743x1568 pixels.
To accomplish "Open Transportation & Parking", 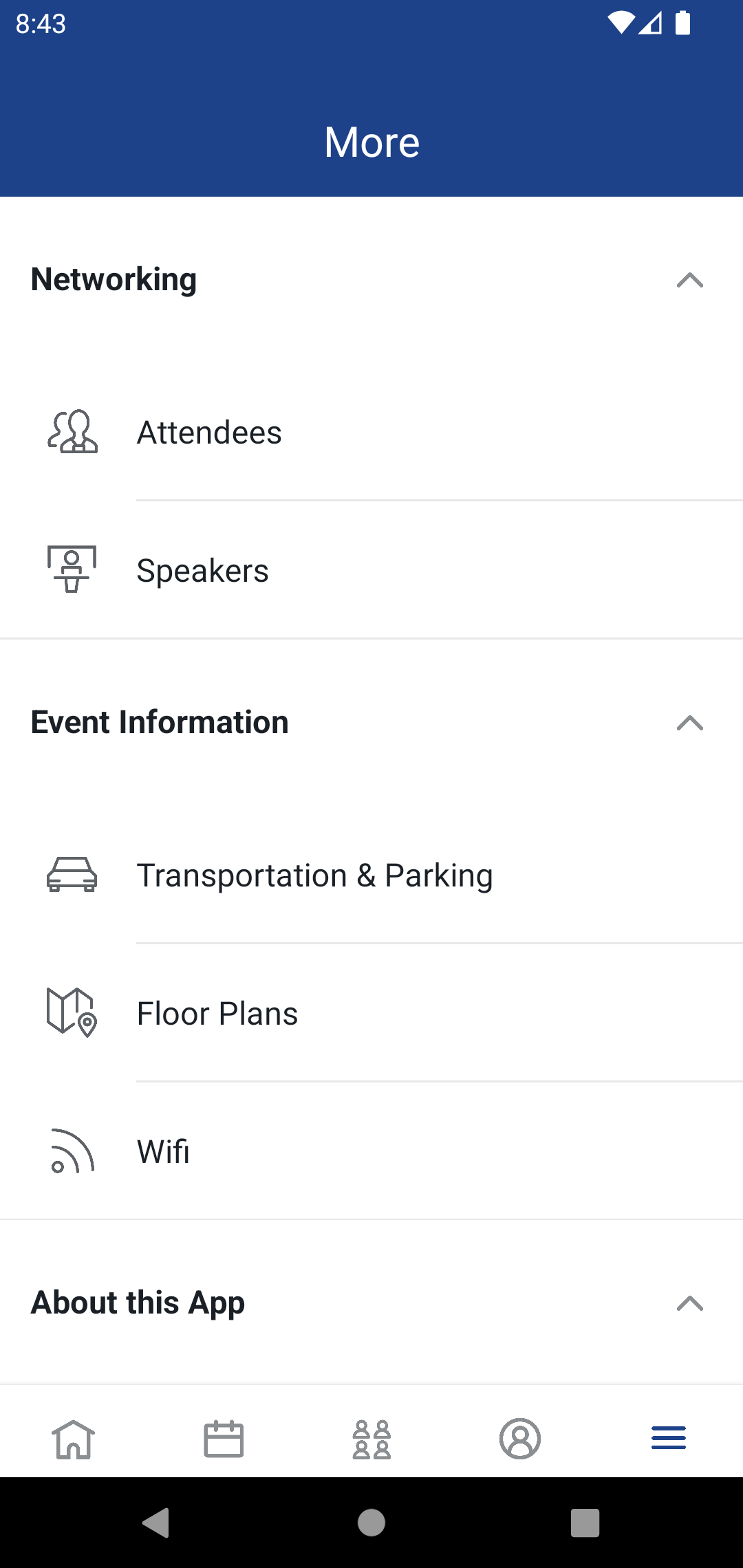I will pyautogui.click(x=371, y=875).
